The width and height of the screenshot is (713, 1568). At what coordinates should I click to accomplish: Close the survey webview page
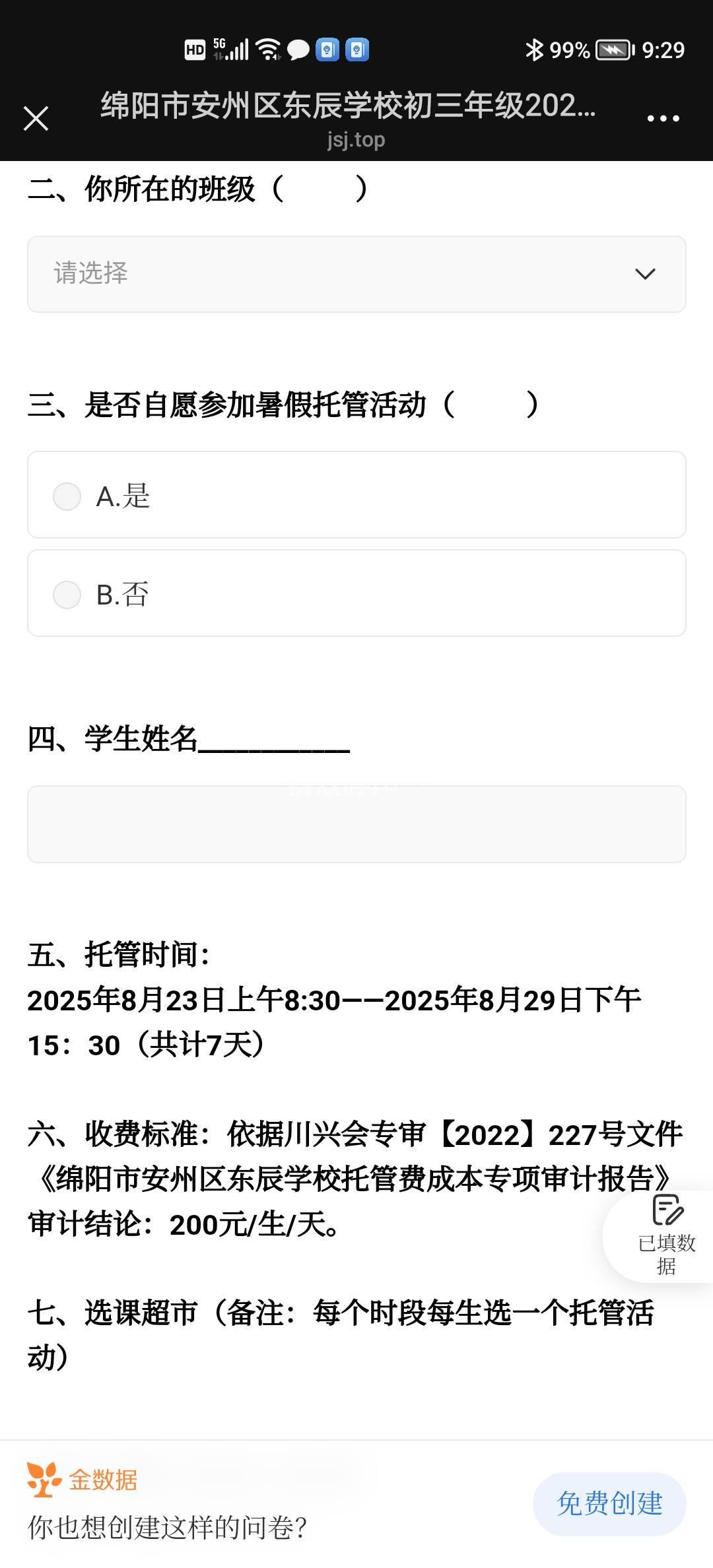click(36, 119)
